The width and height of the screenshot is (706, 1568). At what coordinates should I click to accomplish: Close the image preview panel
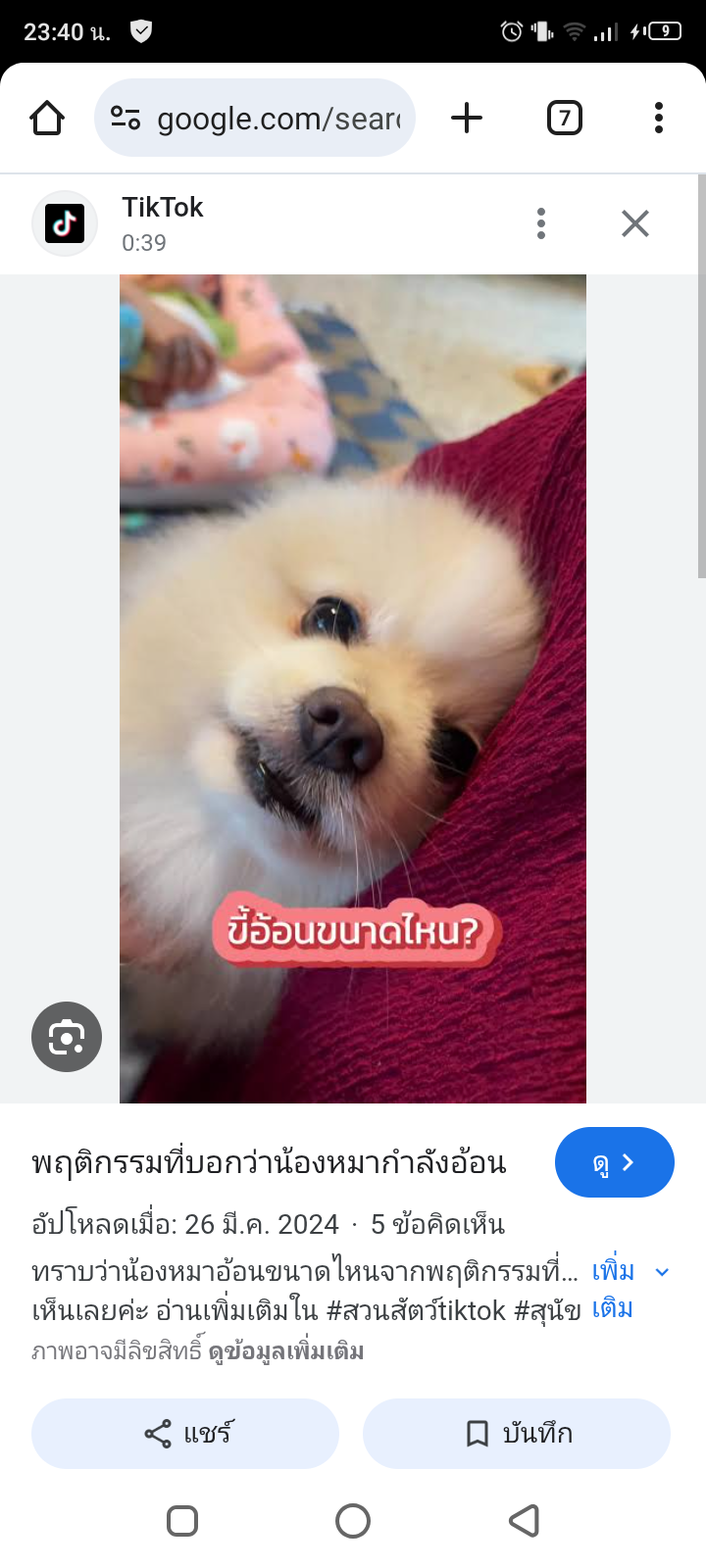tap(635, 223)
